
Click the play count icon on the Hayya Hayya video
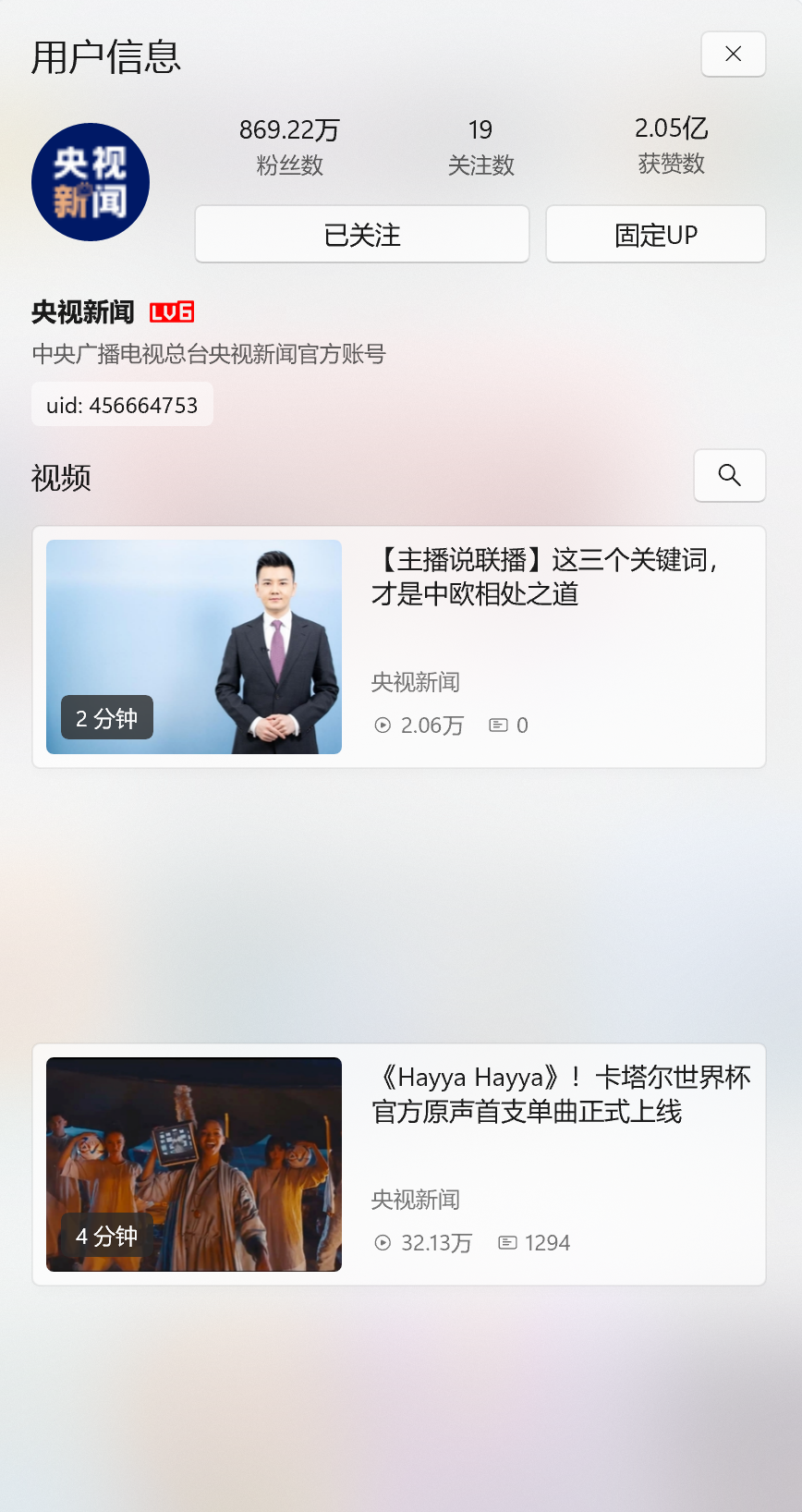(x=382, y=1243)
